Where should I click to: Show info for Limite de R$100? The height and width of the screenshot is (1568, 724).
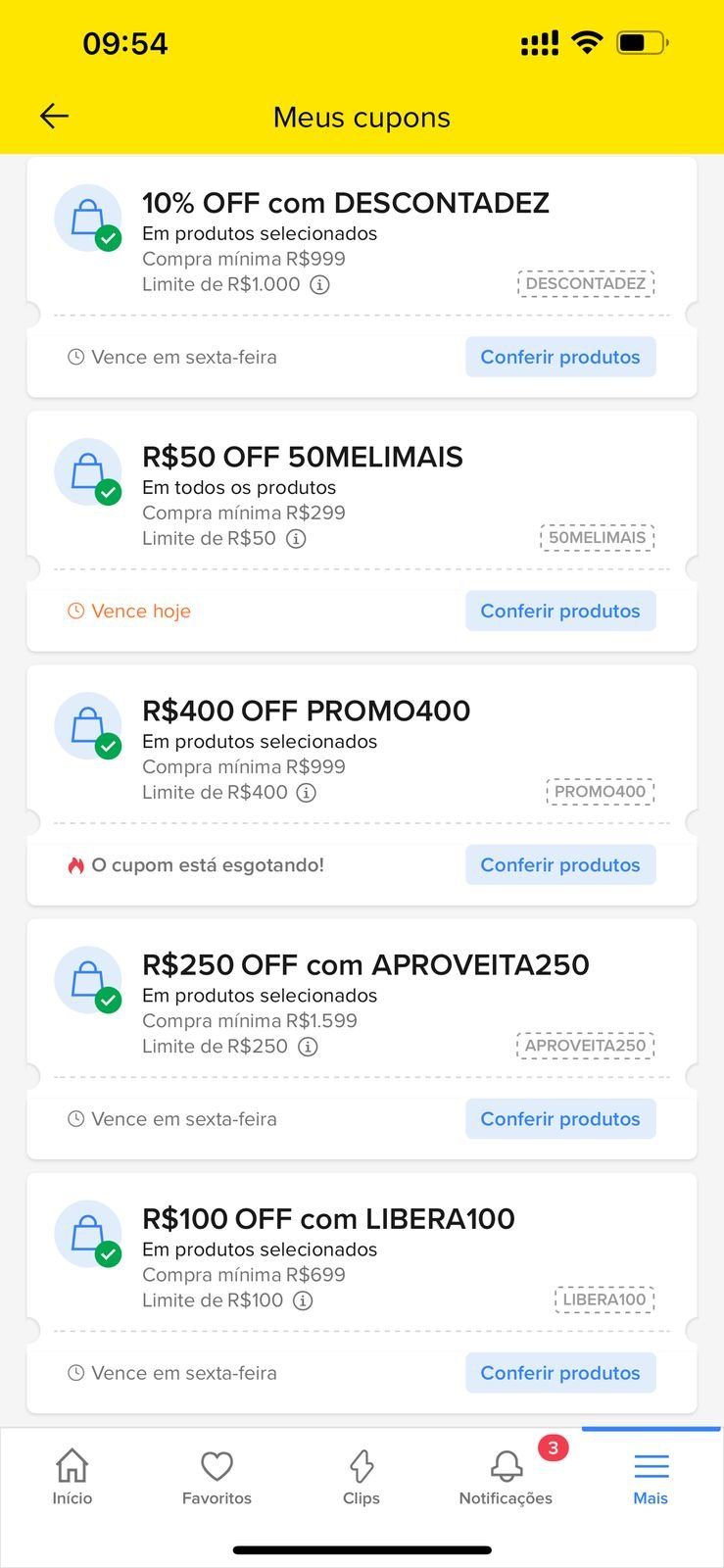pos(303,1300)
